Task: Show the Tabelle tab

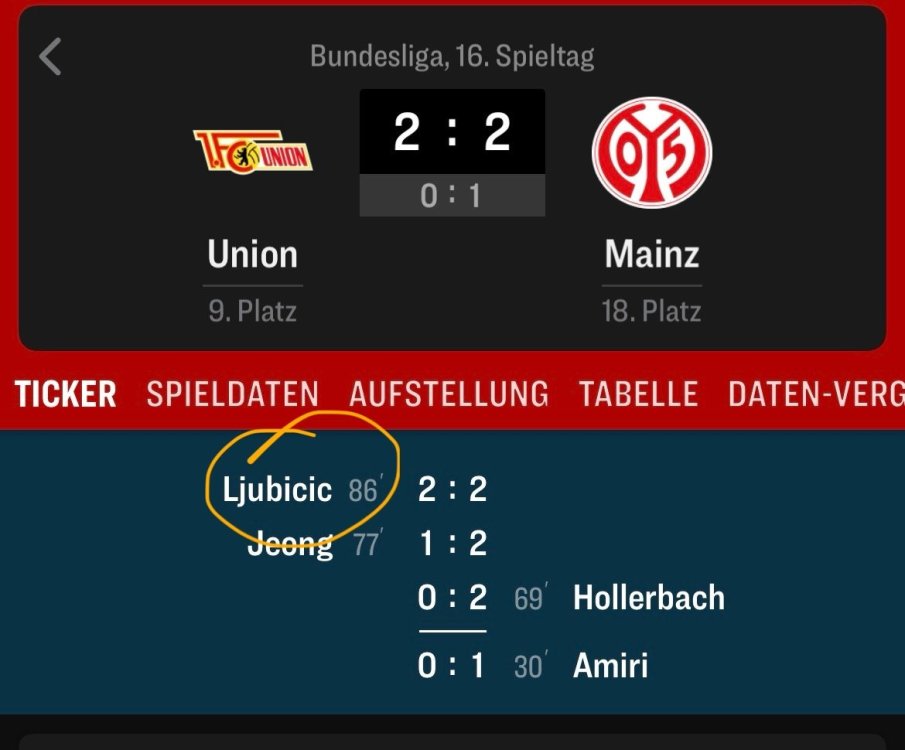Action: (638, 394)
